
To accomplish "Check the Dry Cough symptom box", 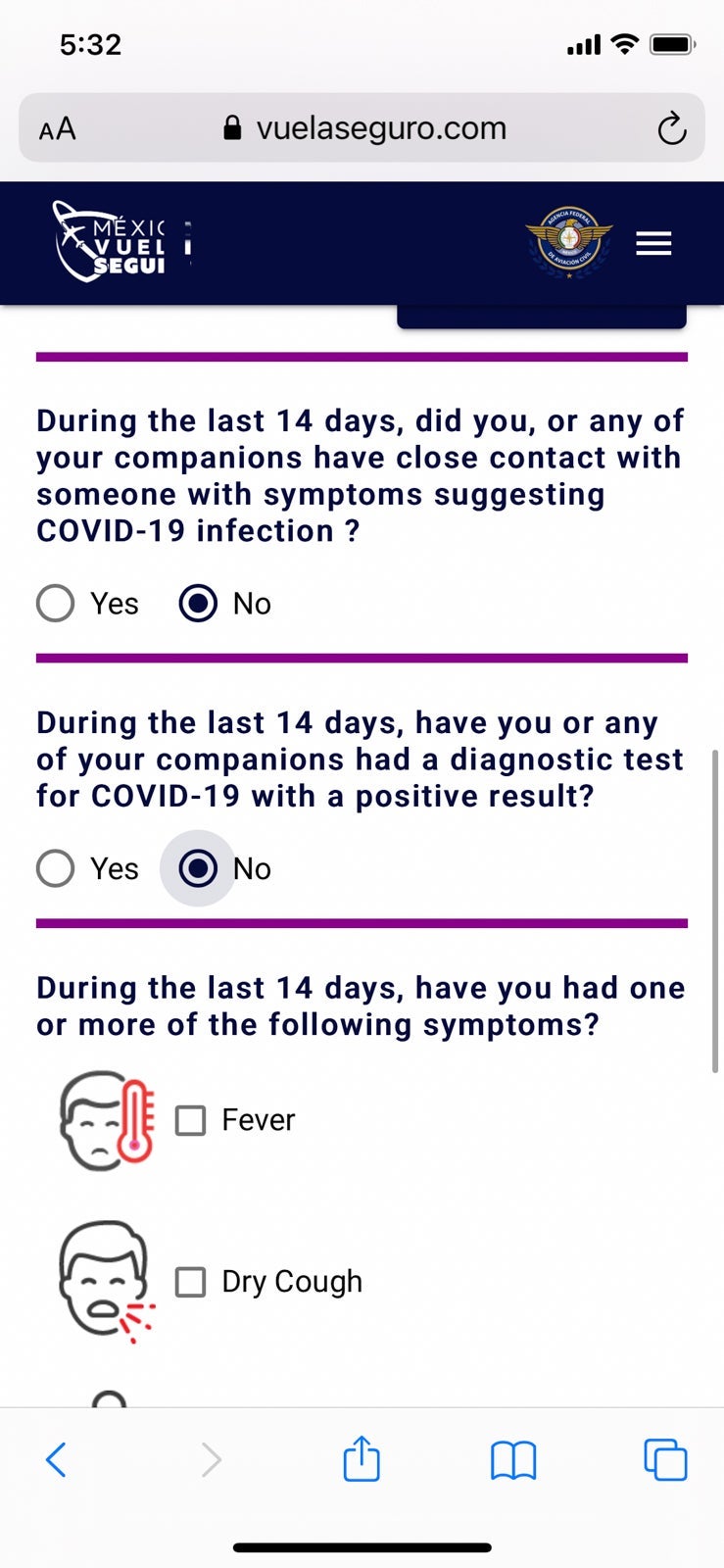I will point(190,1282).
